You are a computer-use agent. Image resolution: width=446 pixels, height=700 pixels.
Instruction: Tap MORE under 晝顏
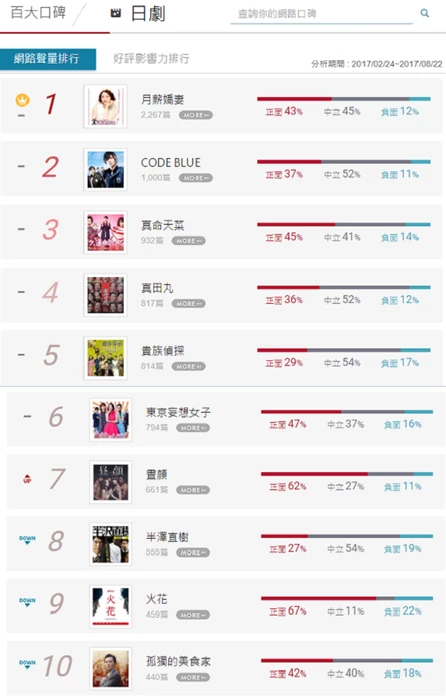click(x=193, y=490)
